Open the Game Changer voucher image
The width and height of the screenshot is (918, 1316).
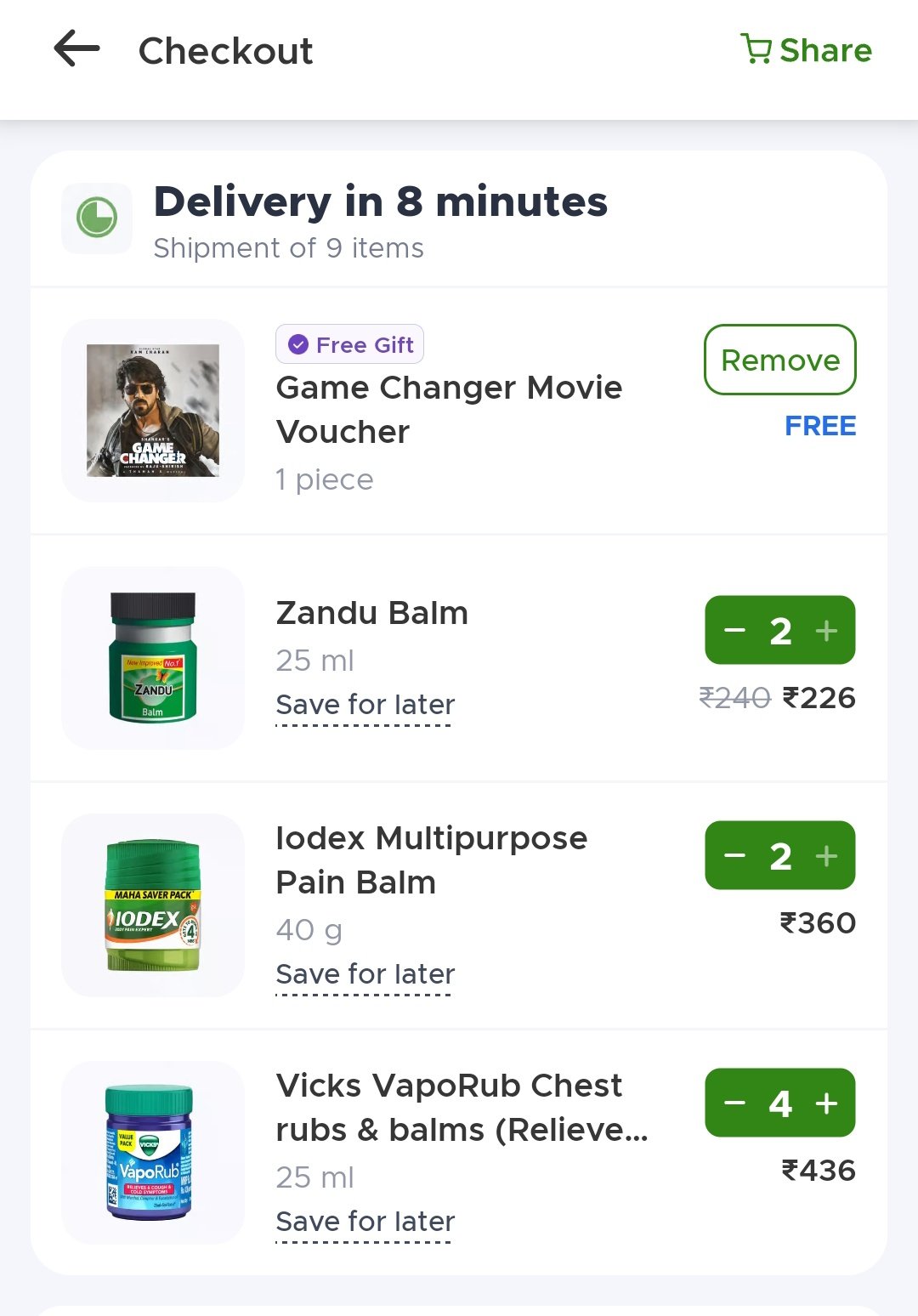coord(153,410)
